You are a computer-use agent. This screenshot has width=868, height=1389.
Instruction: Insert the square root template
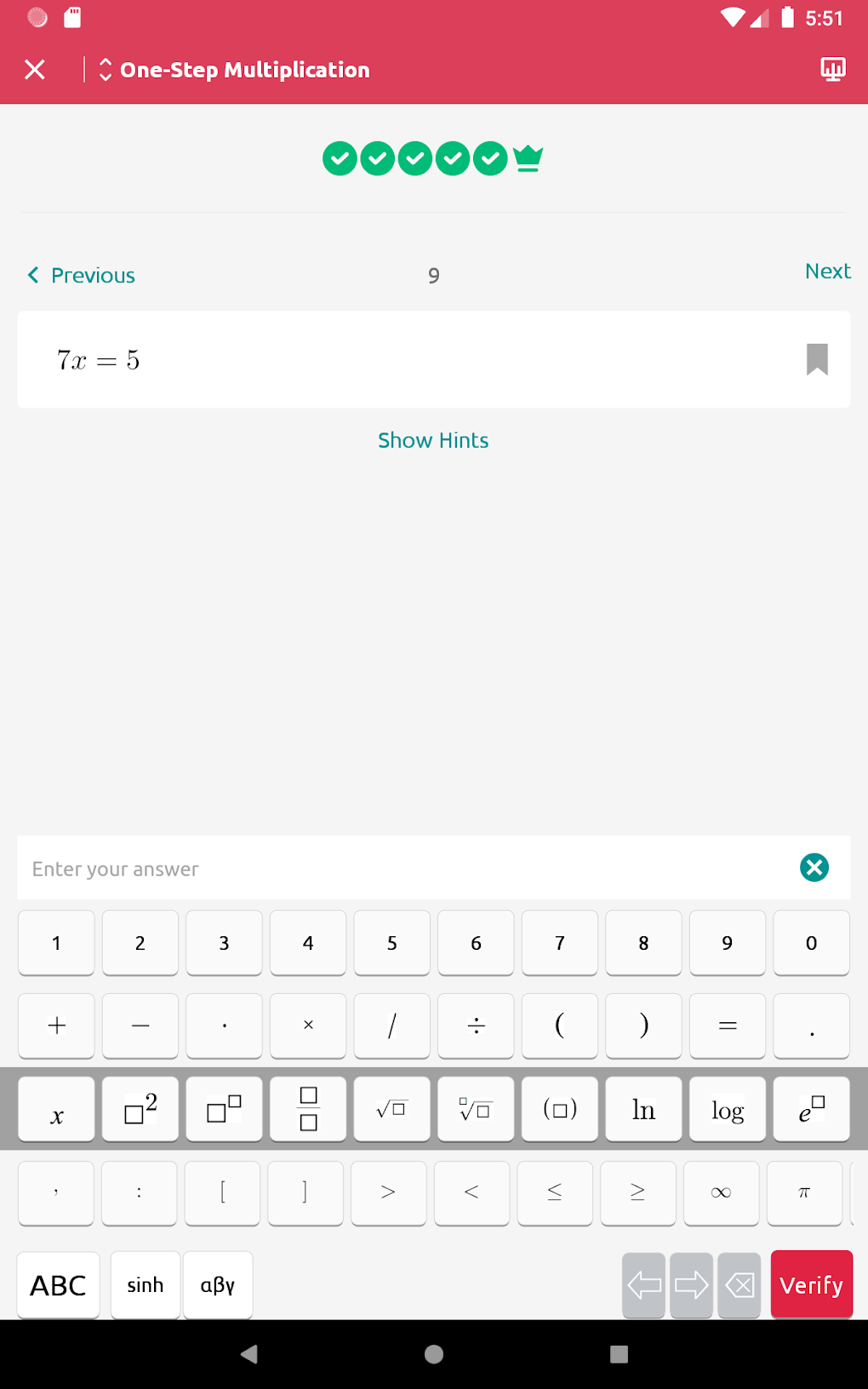pos(392,1109)
